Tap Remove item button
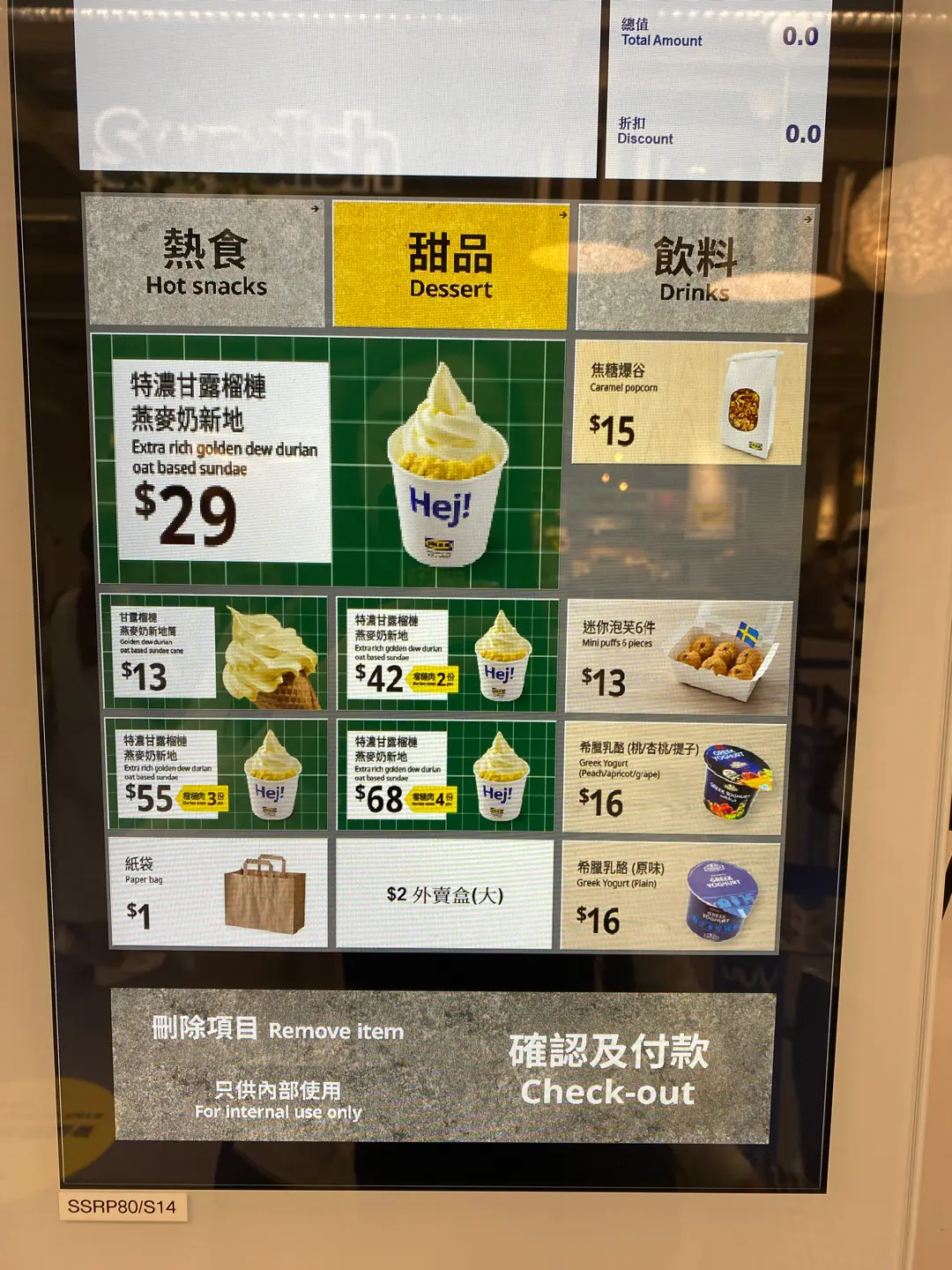Image resolution: width=952 pixels, height=1270 pixels. tap(278, 1030)
